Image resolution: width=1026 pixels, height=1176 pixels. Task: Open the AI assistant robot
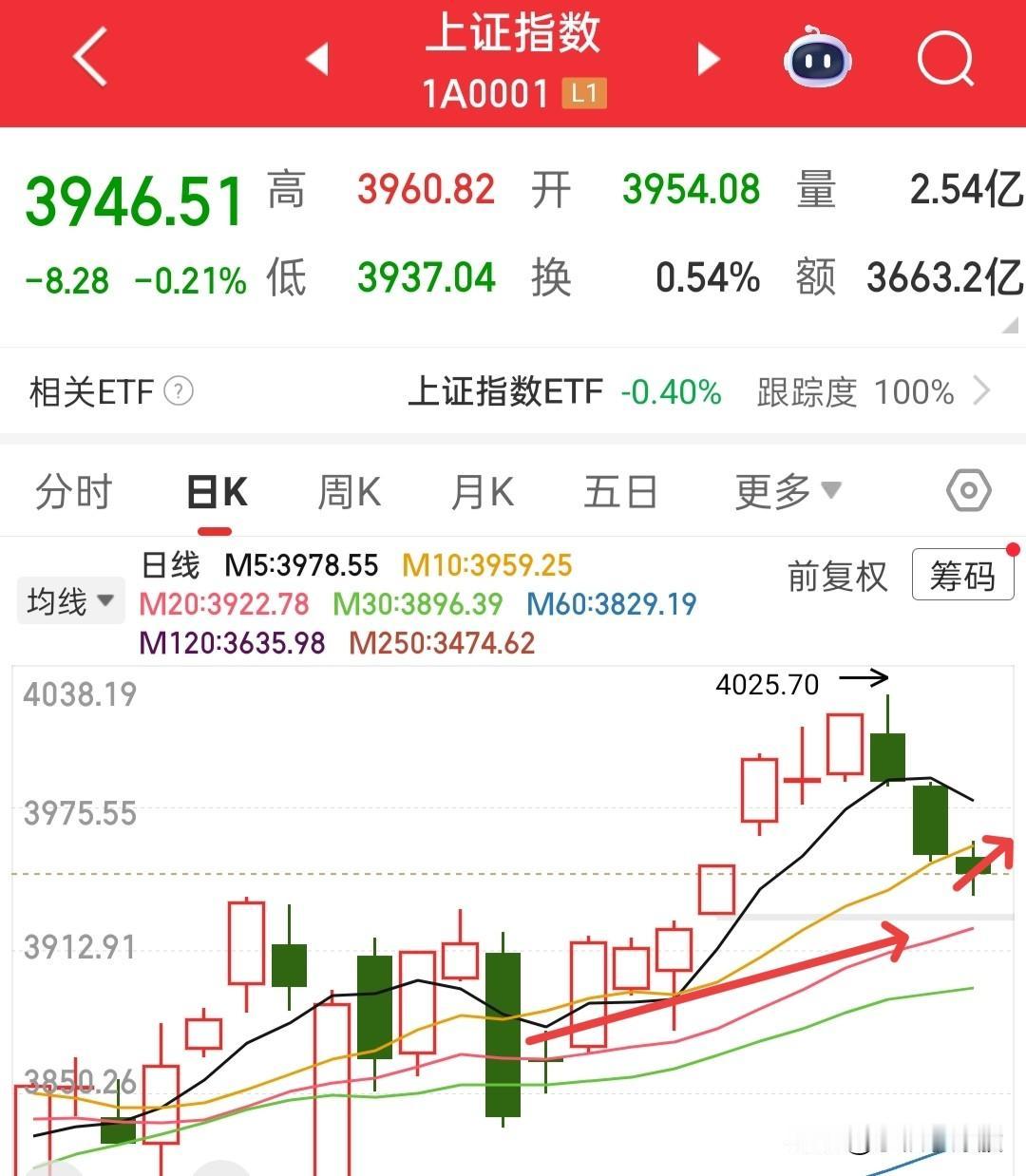[x=819, y=59]
